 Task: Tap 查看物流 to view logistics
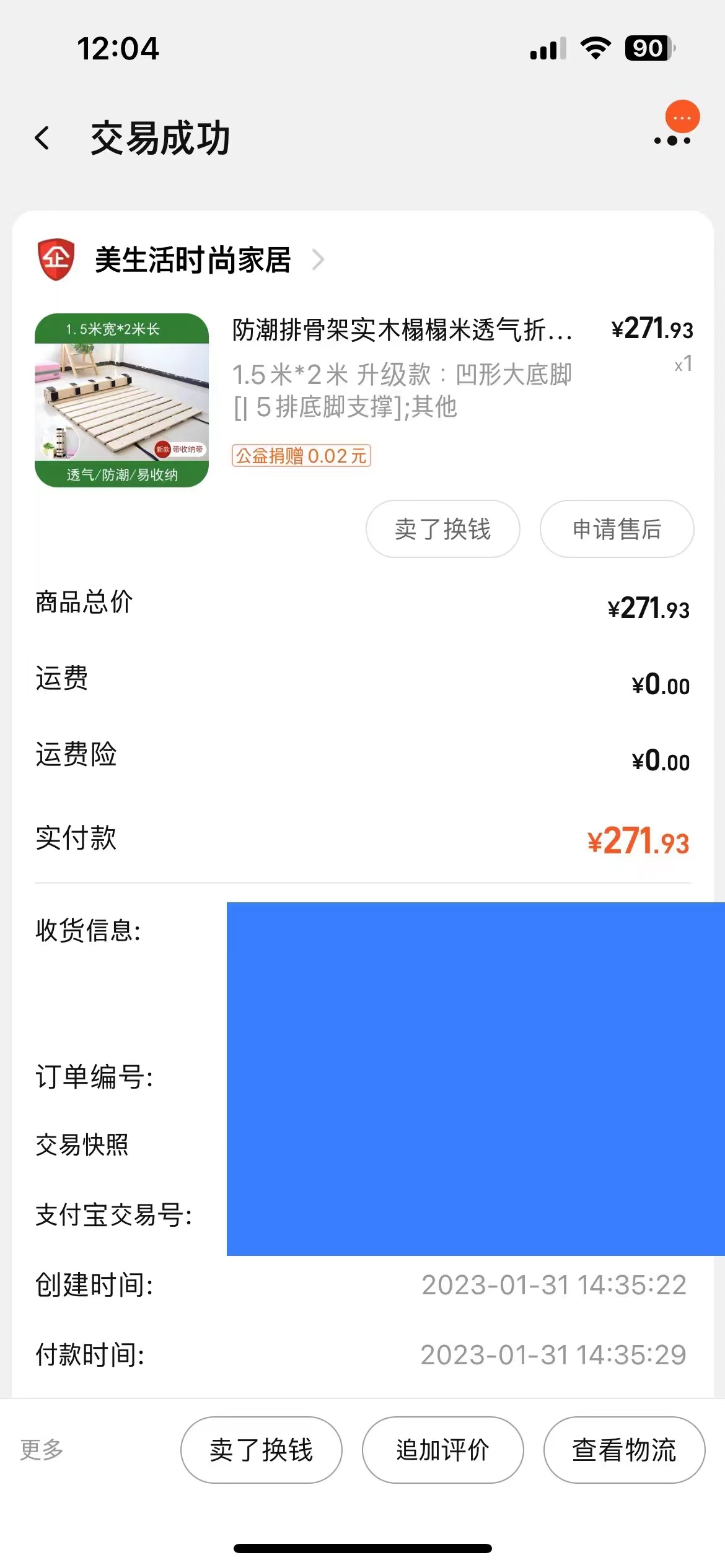(624, 1450)
